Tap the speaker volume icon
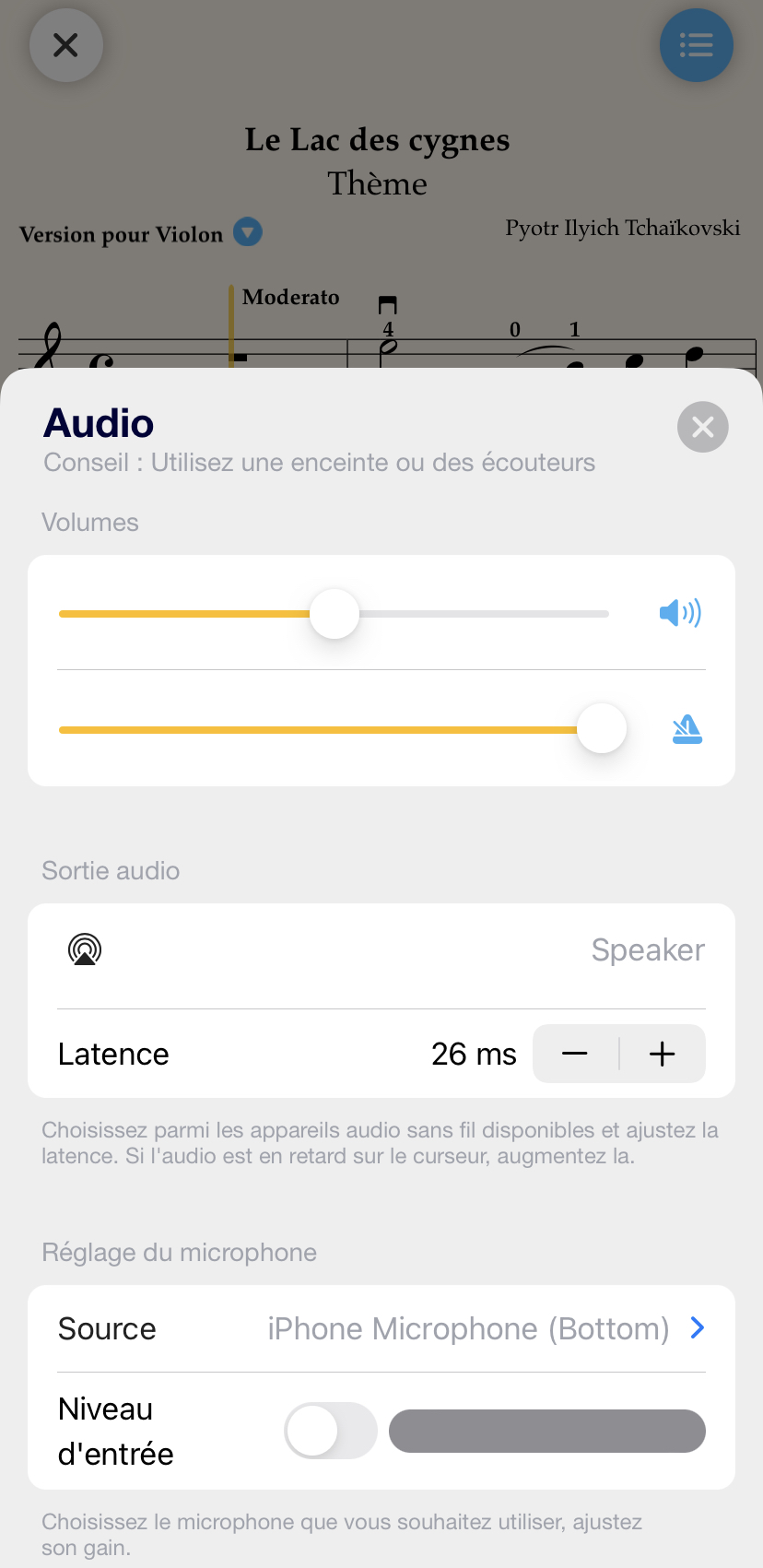763x1568 pixels. click(x=680, y=612)
